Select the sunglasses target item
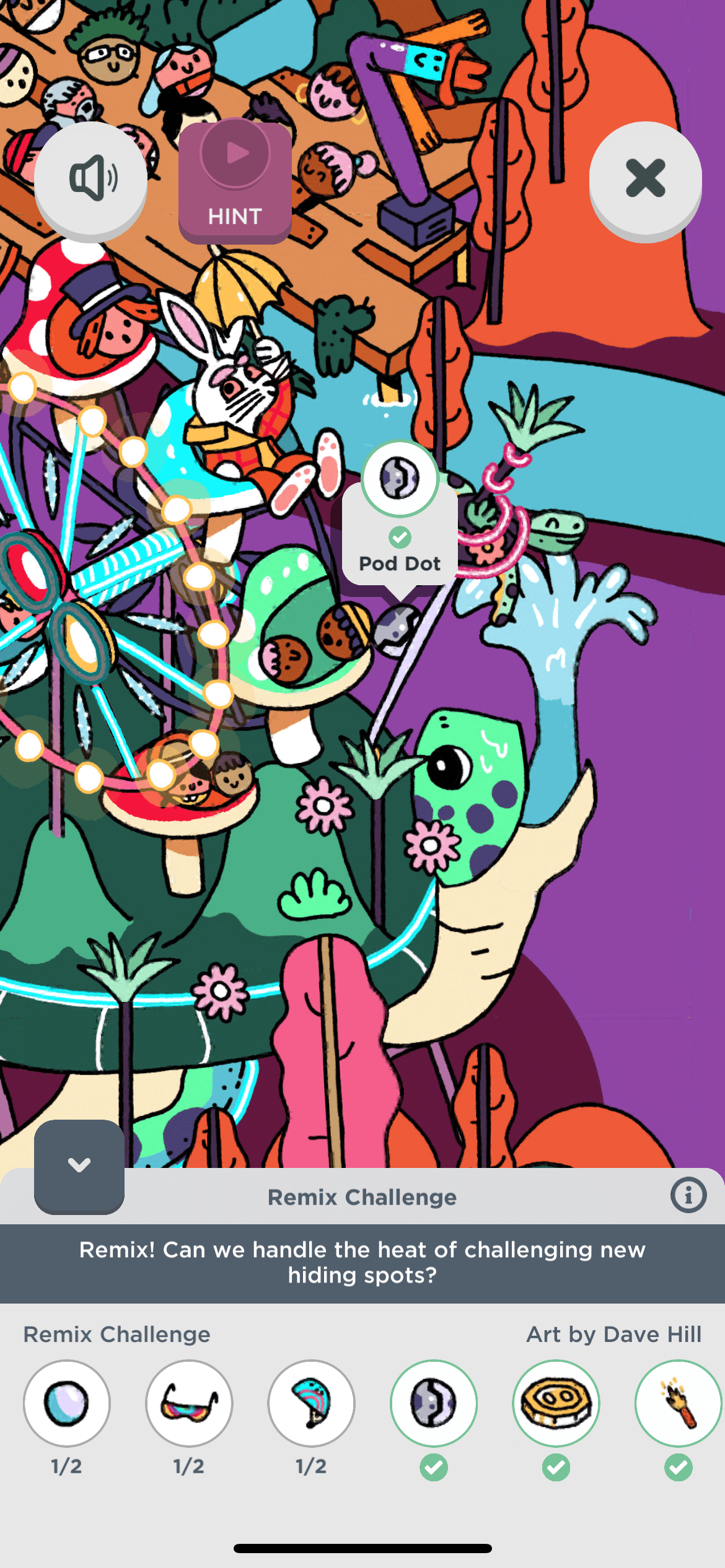725x1568 pixels. (189, 1403)
